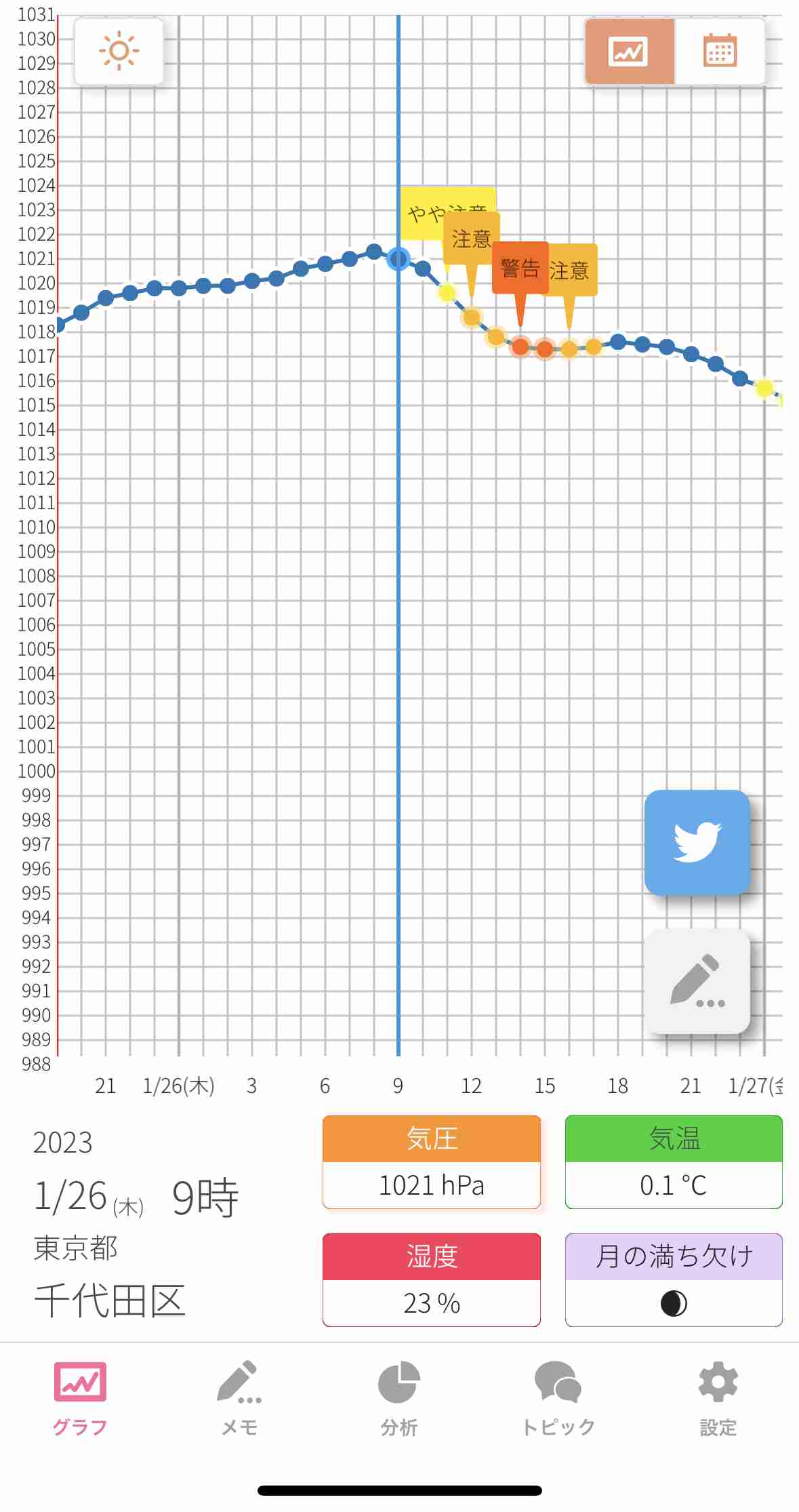
Task: Share via the Twitter button
Action: point(697,842)
